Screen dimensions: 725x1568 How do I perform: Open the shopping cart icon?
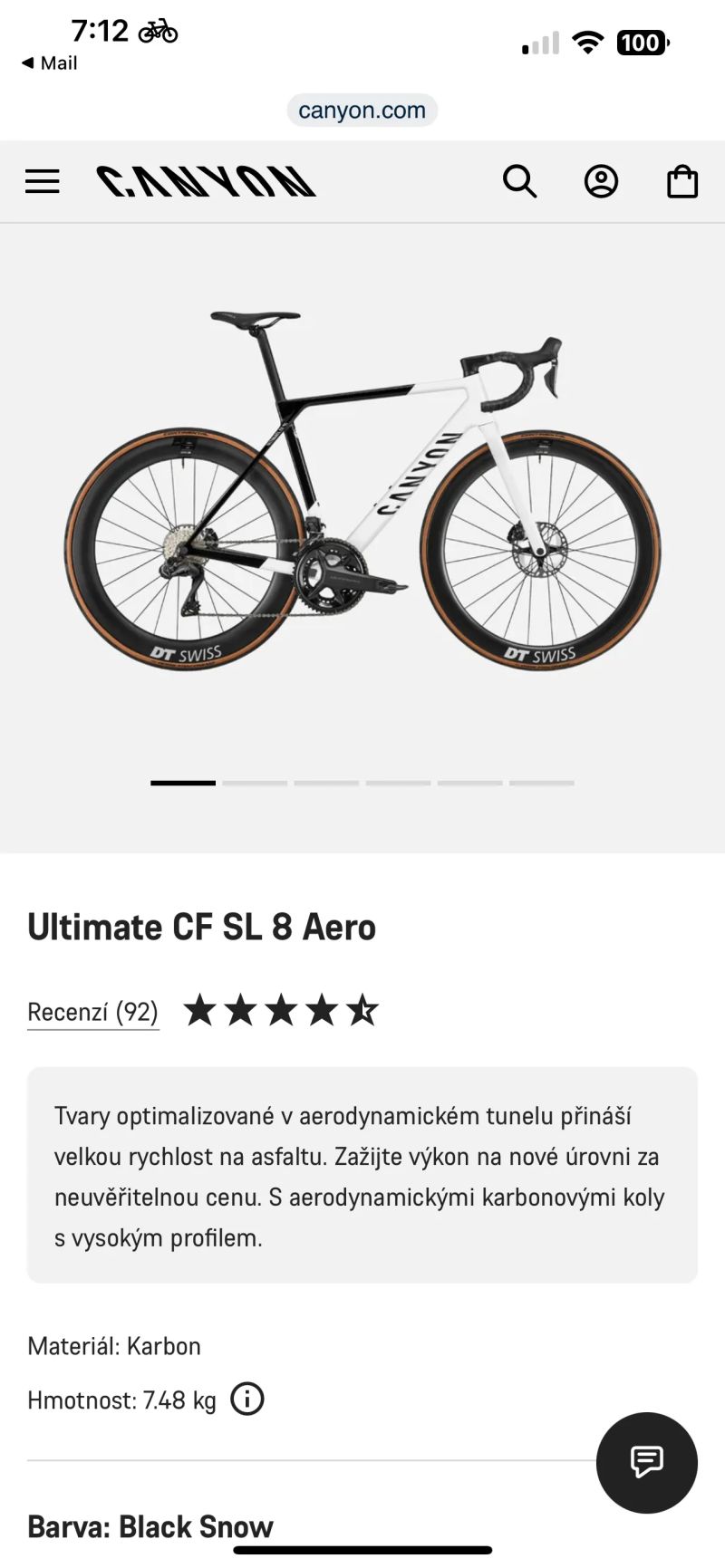pos(681,181)
